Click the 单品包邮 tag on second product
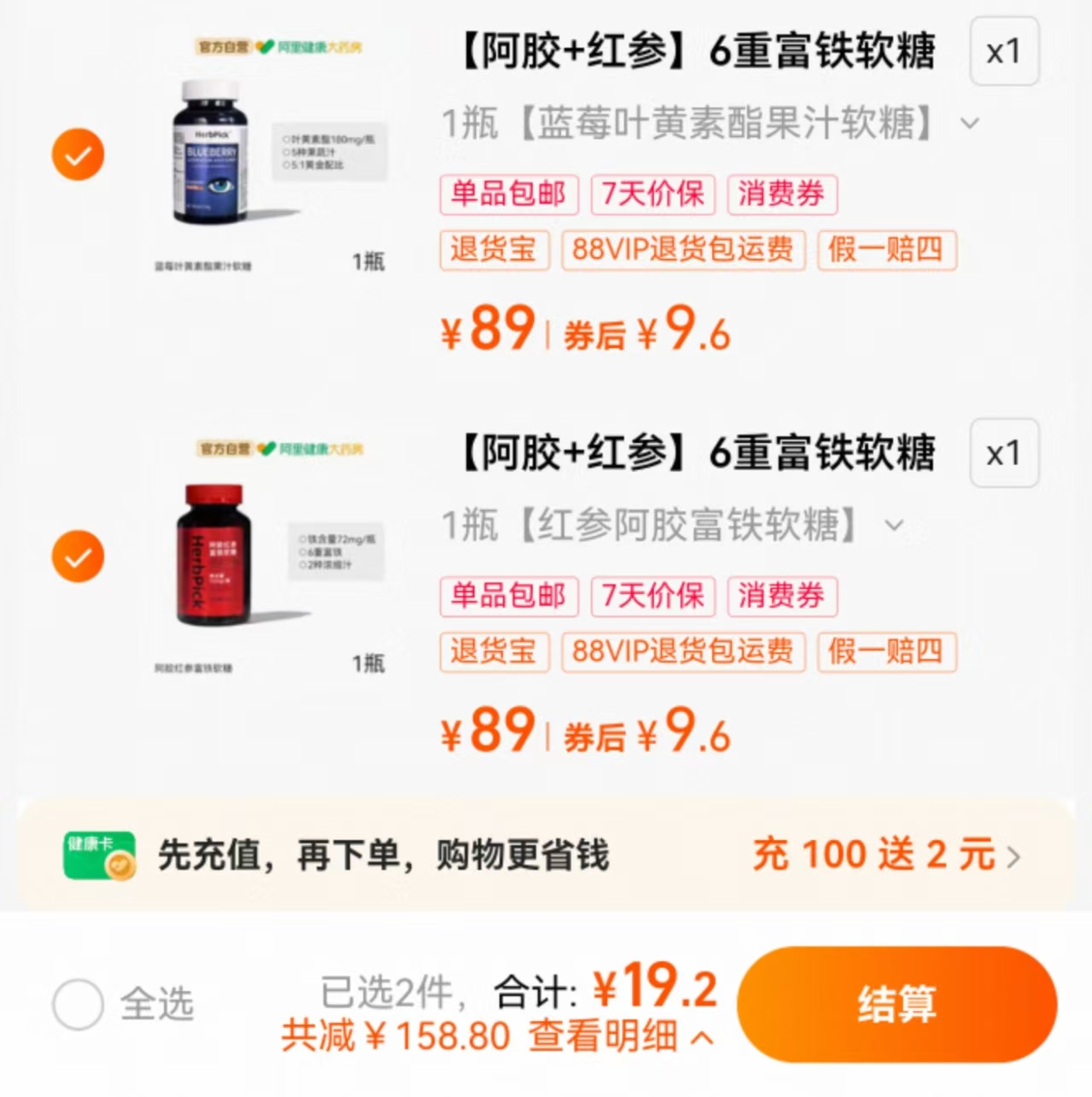The image size is (1092, 1097). coord(508,597)
